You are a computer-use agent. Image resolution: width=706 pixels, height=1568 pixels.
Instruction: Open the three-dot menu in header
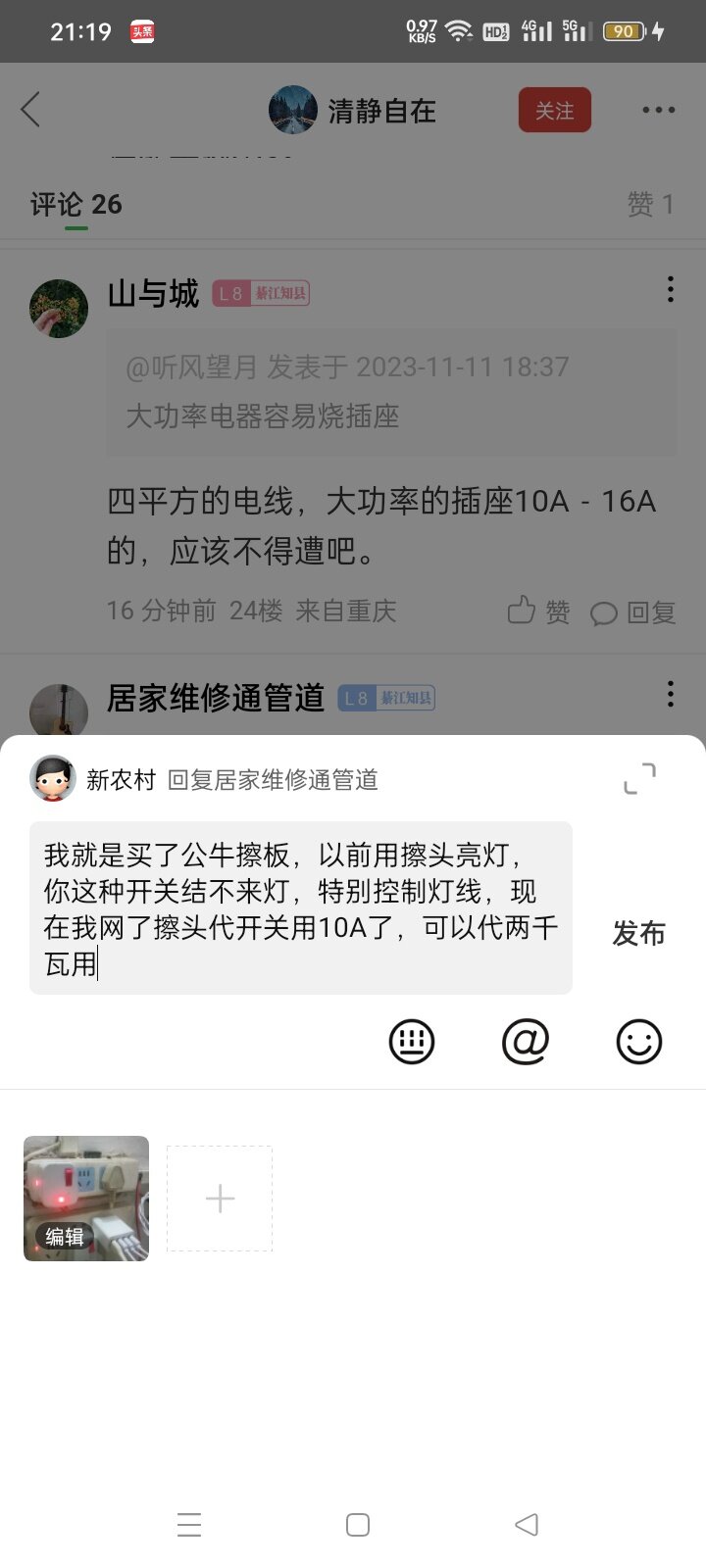click(658, 110)
